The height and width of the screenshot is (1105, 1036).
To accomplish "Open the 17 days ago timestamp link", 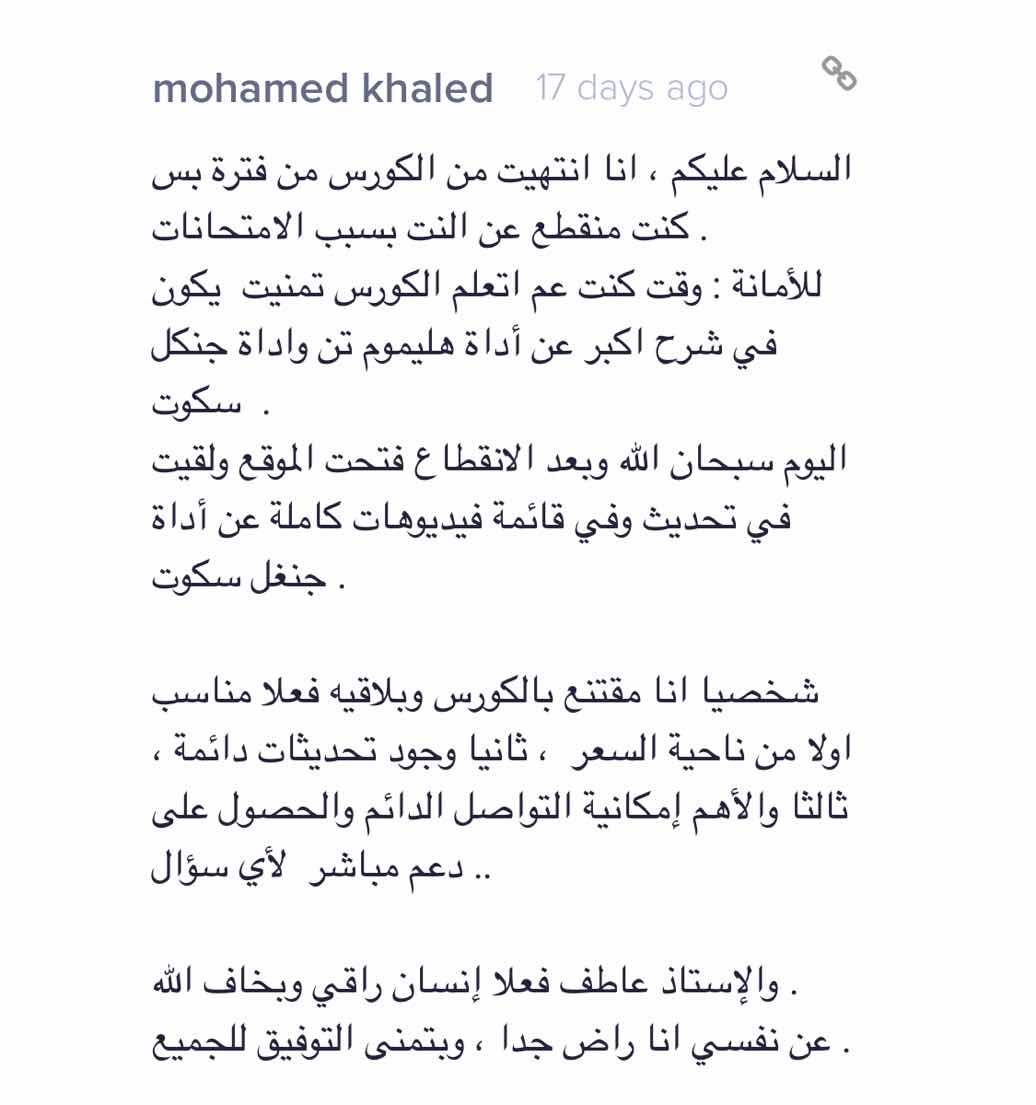I will (631, 89).
